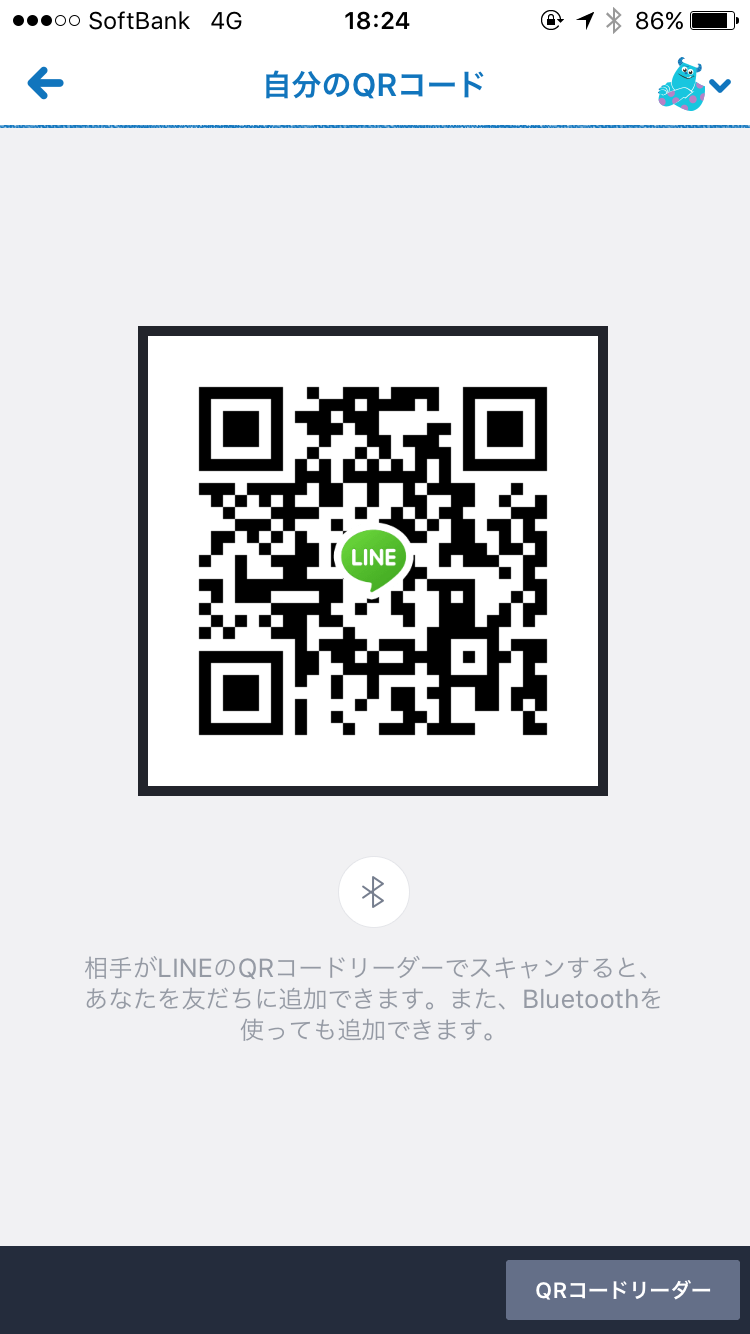Open the dropdown next to the character icon
The height and width of the screenshot is (1334, 750).
pyautogui.click(x=720, y=86)
